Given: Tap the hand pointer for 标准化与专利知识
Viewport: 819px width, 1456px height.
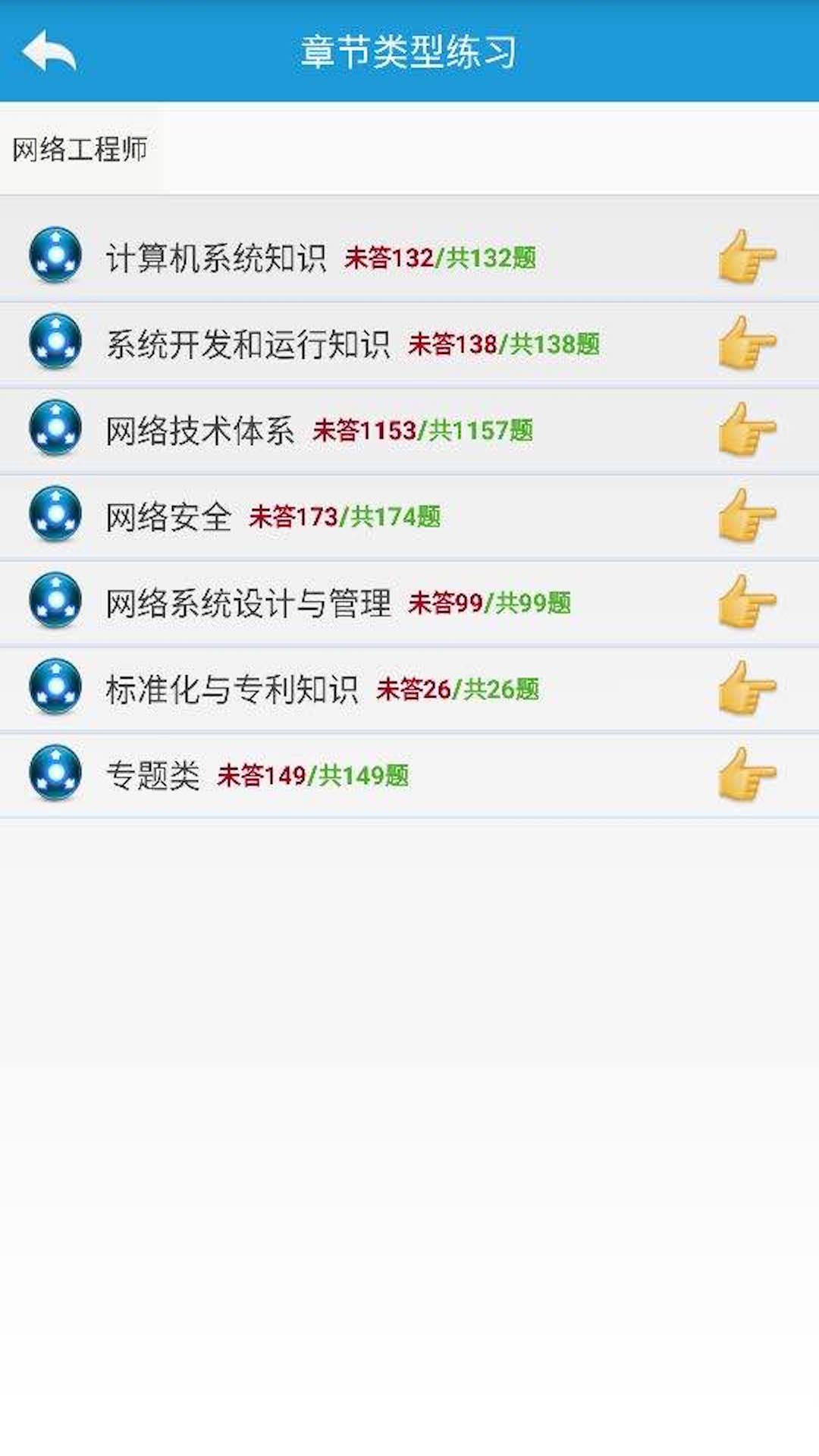Looking at the screenshot, I should click(x=747, y=688).
